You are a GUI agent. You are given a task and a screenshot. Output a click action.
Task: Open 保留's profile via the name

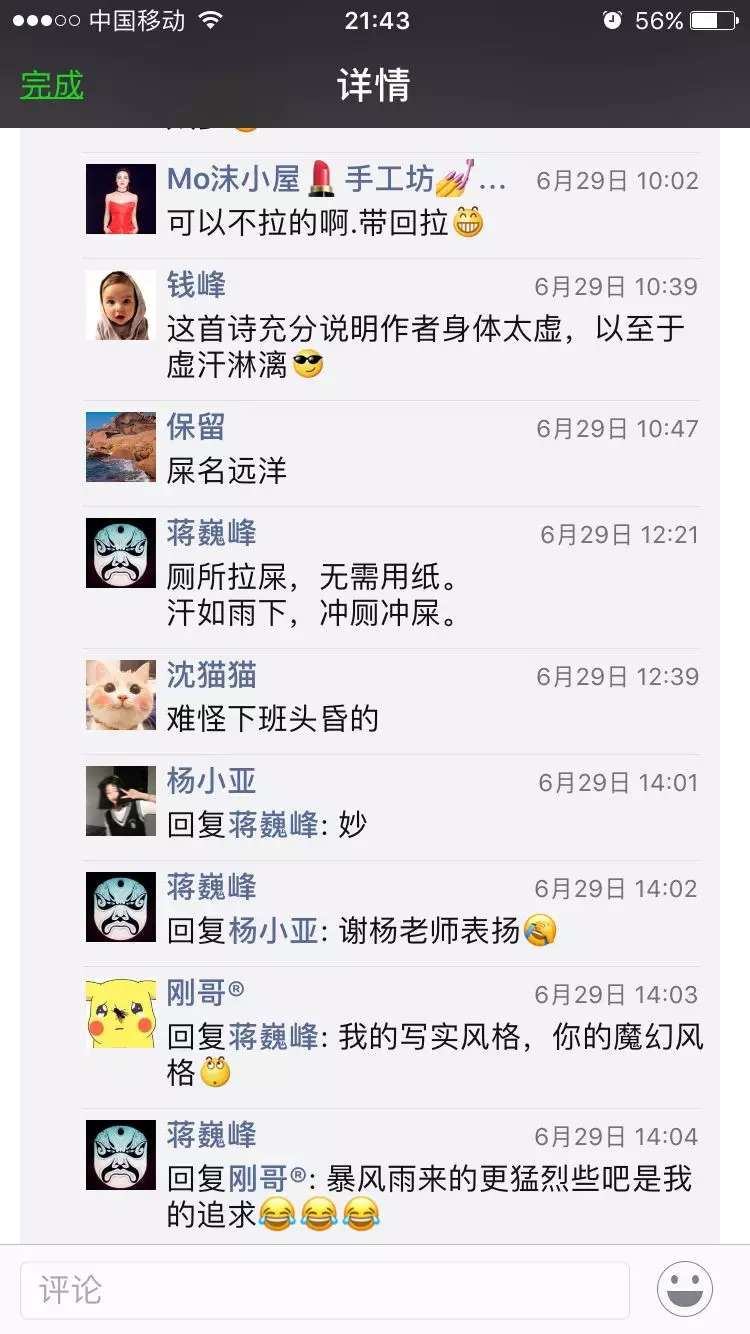point(196,428)
